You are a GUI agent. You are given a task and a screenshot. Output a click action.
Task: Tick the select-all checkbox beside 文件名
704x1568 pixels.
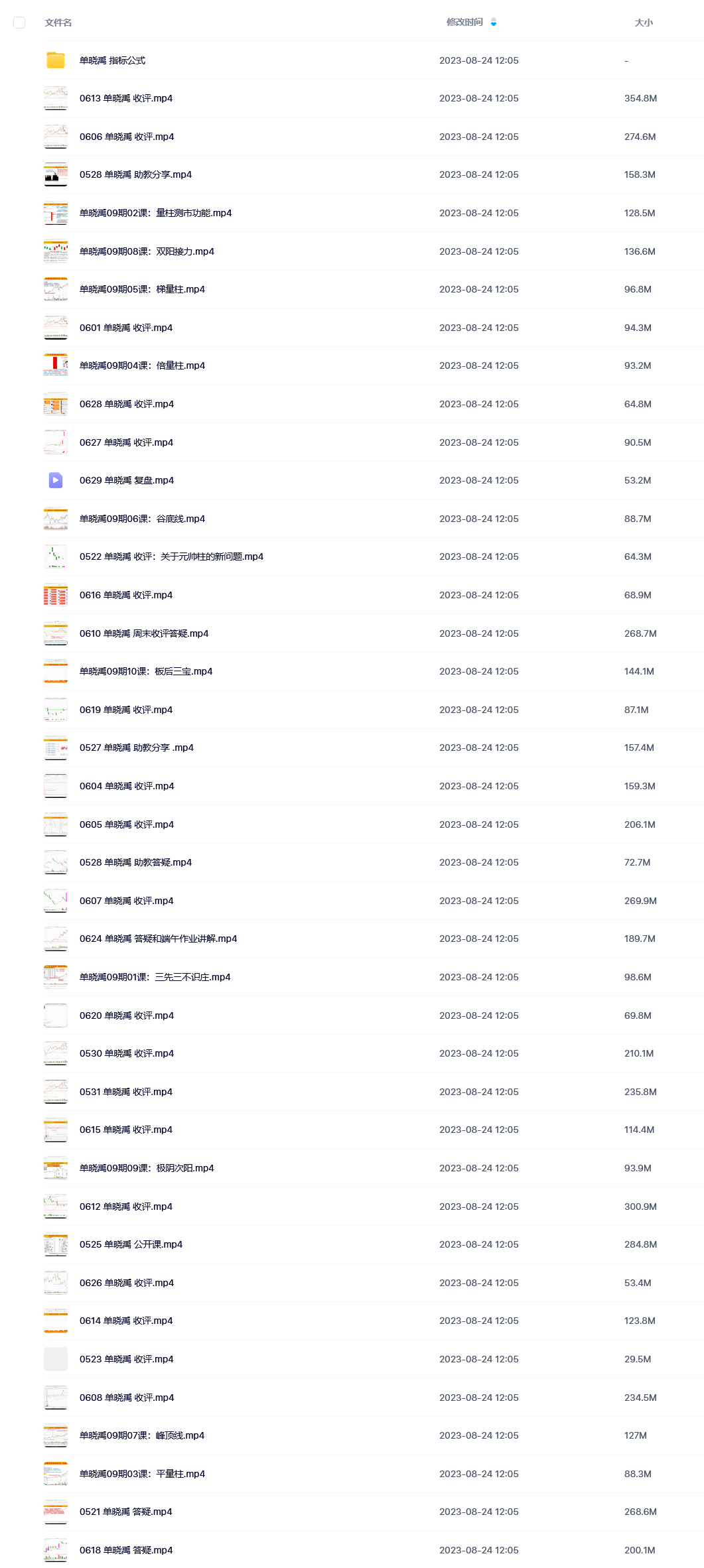[x=19, y=23]
